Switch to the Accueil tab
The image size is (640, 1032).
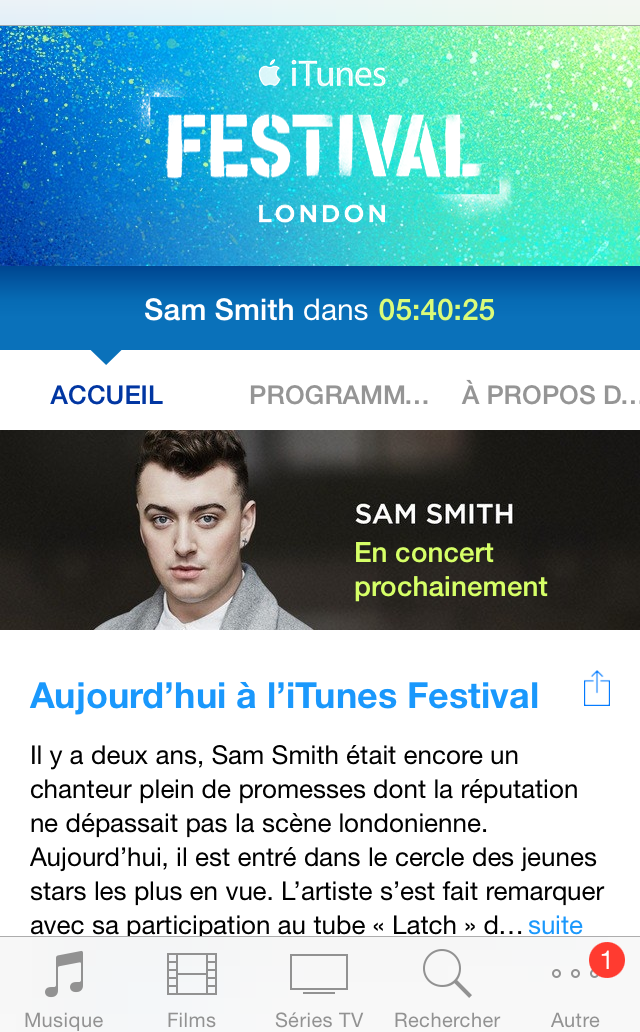pos(107,395)
